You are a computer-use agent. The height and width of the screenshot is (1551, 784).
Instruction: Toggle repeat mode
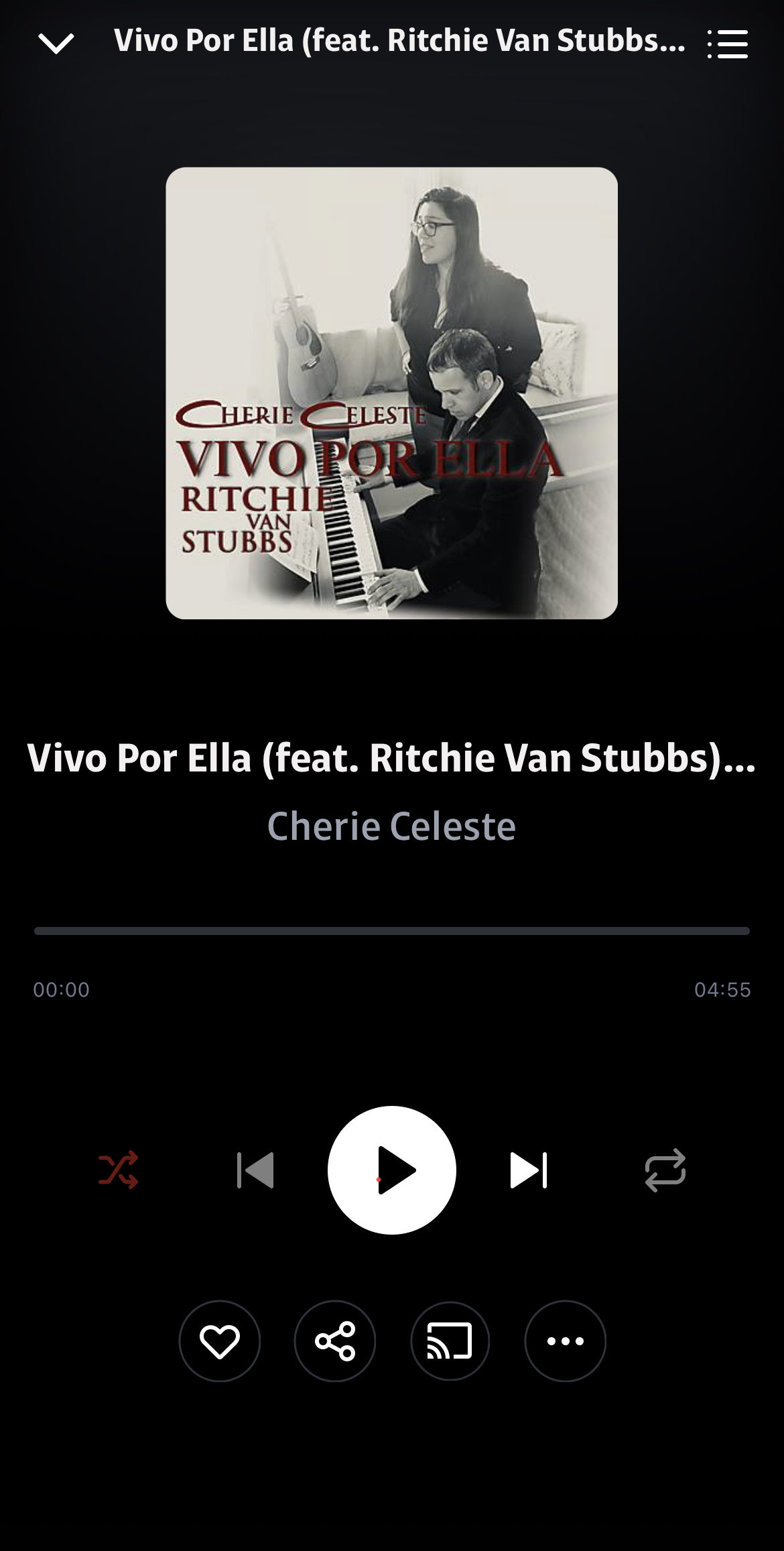click(x=665, y=1170)
